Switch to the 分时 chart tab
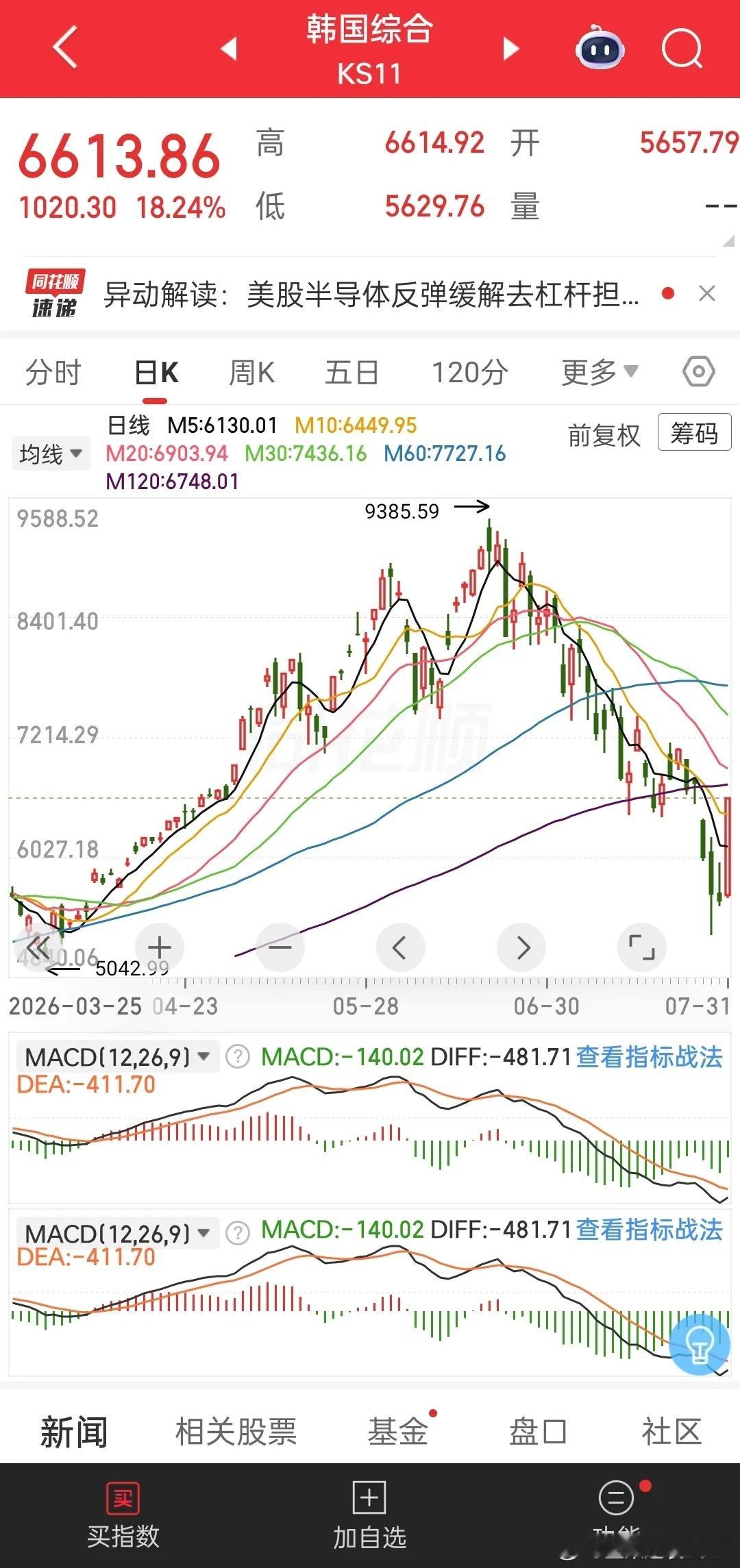The height and width of the screenshot is (1568, 740). click(53, 373)
